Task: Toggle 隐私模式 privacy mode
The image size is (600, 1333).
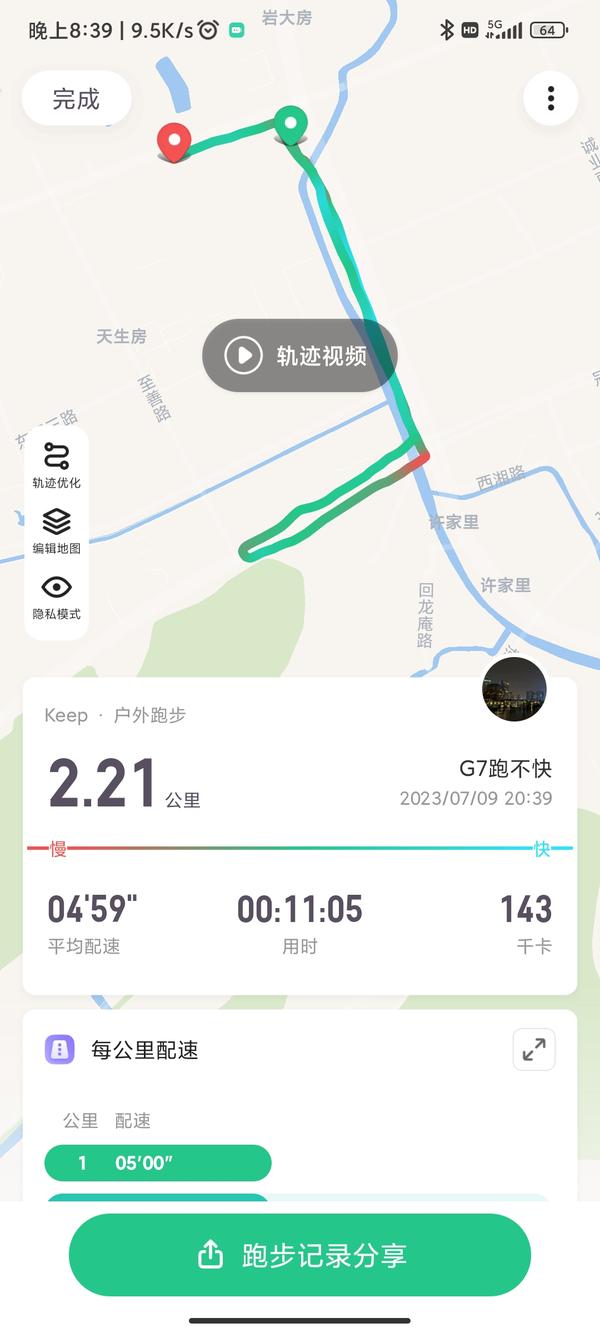Action: point(57,597)
